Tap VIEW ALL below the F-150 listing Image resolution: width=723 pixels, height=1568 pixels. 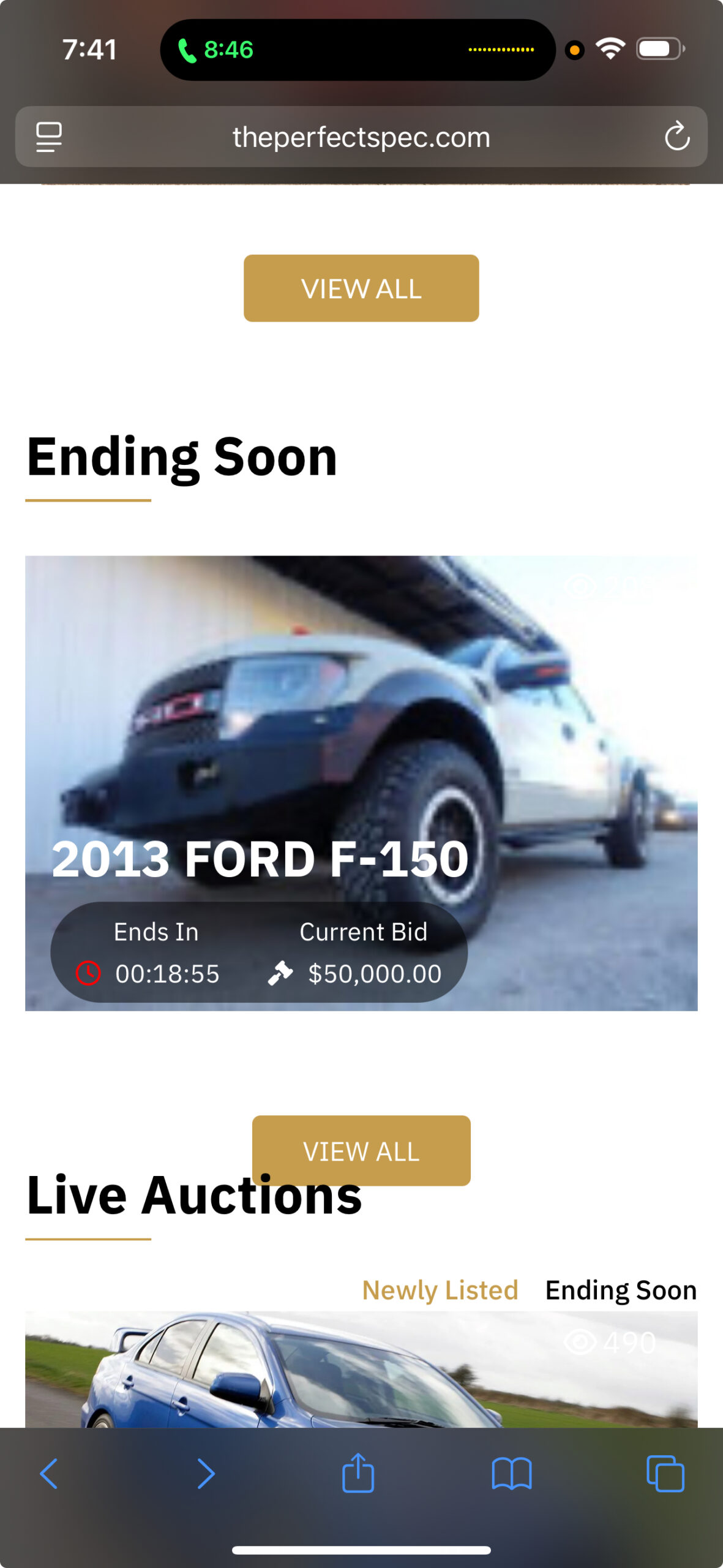click(x=361, y=1151)
